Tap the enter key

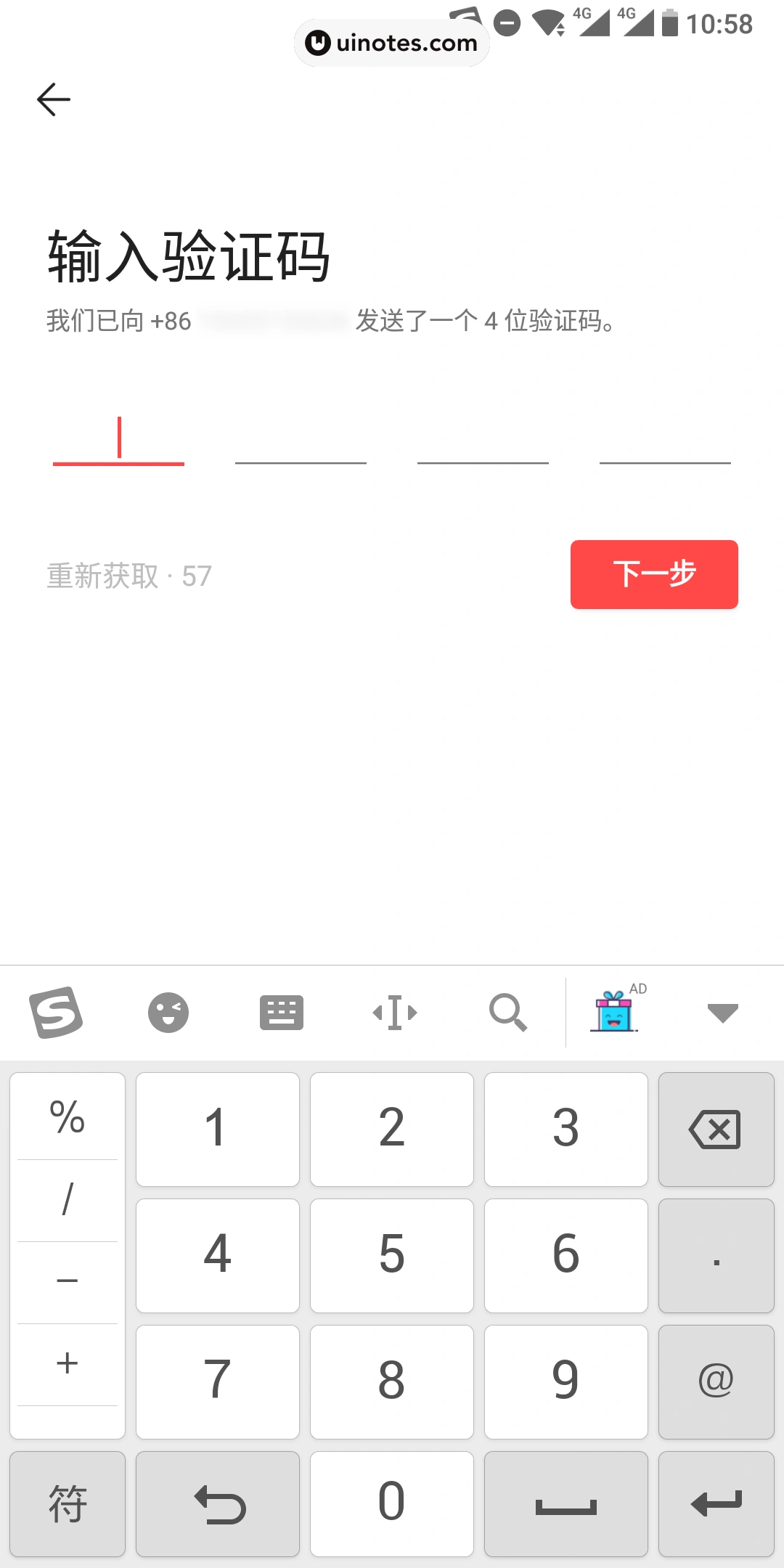click(x=716, y=1504)
